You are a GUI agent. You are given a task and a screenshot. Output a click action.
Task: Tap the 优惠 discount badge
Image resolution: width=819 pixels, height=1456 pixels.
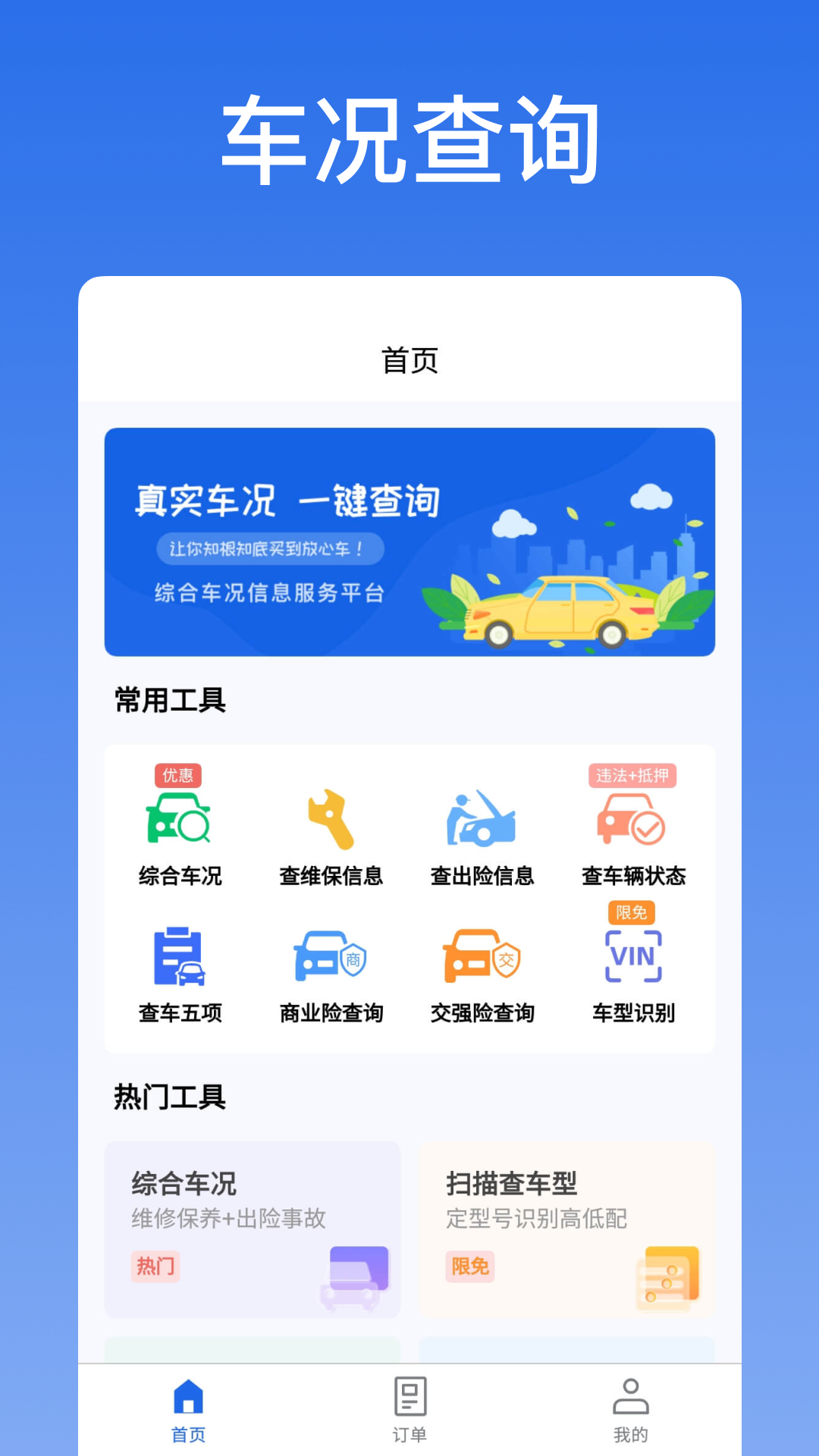click(x=177, y=776)
